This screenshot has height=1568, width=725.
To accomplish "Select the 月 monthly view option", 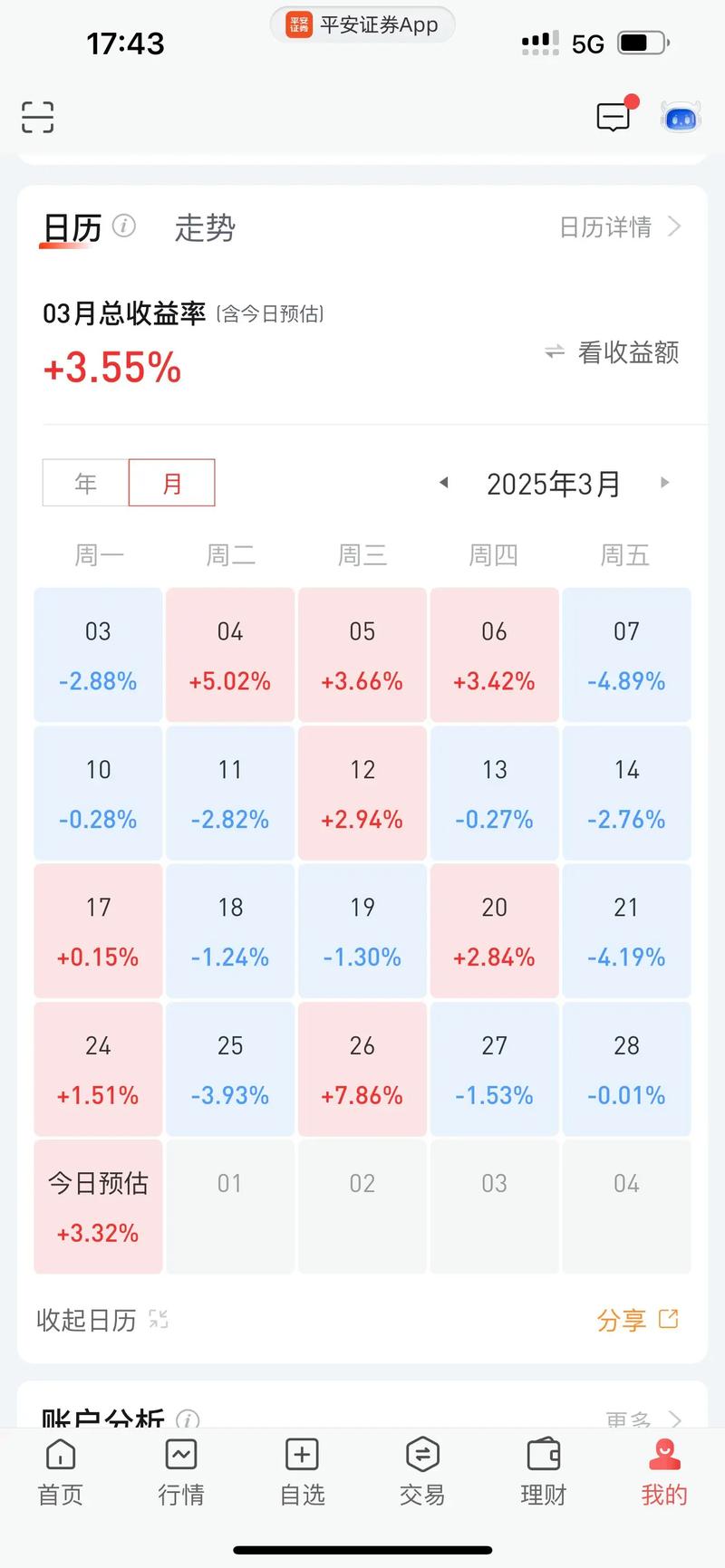I will [x=172, y=483].
